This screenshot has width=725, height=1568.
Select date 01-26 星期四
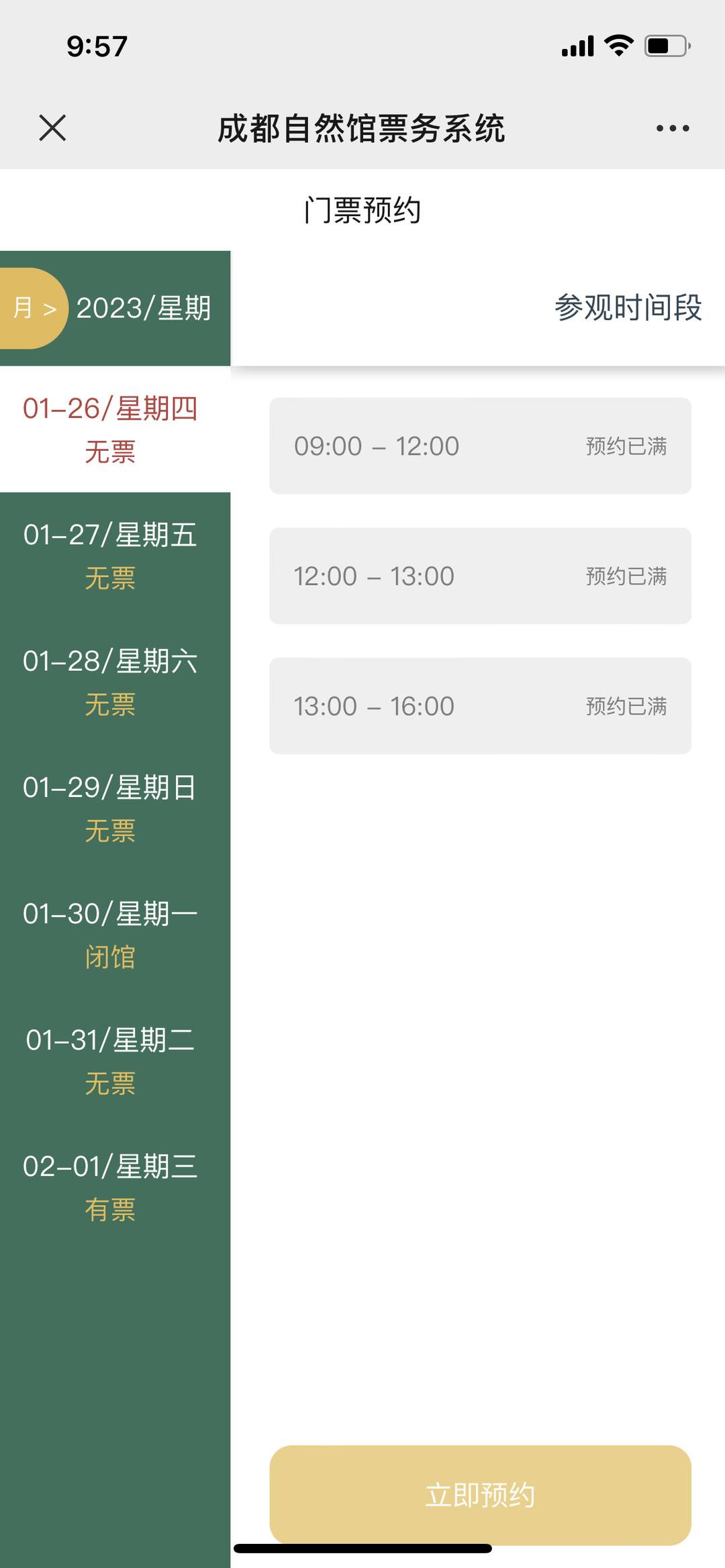coord(111,429)
